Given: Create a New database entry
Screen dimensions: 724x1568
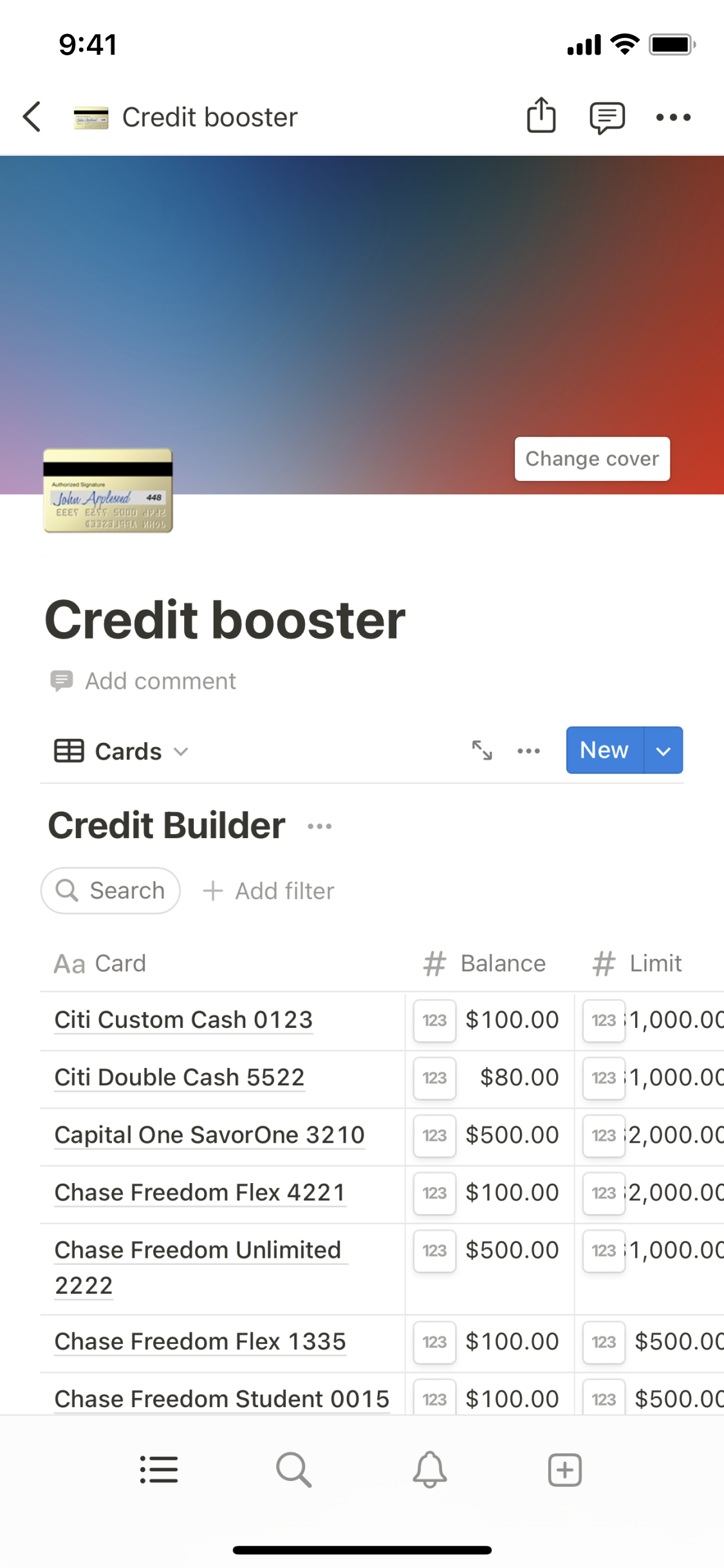Looking at the screenshot, I should (x=604, y=751).
